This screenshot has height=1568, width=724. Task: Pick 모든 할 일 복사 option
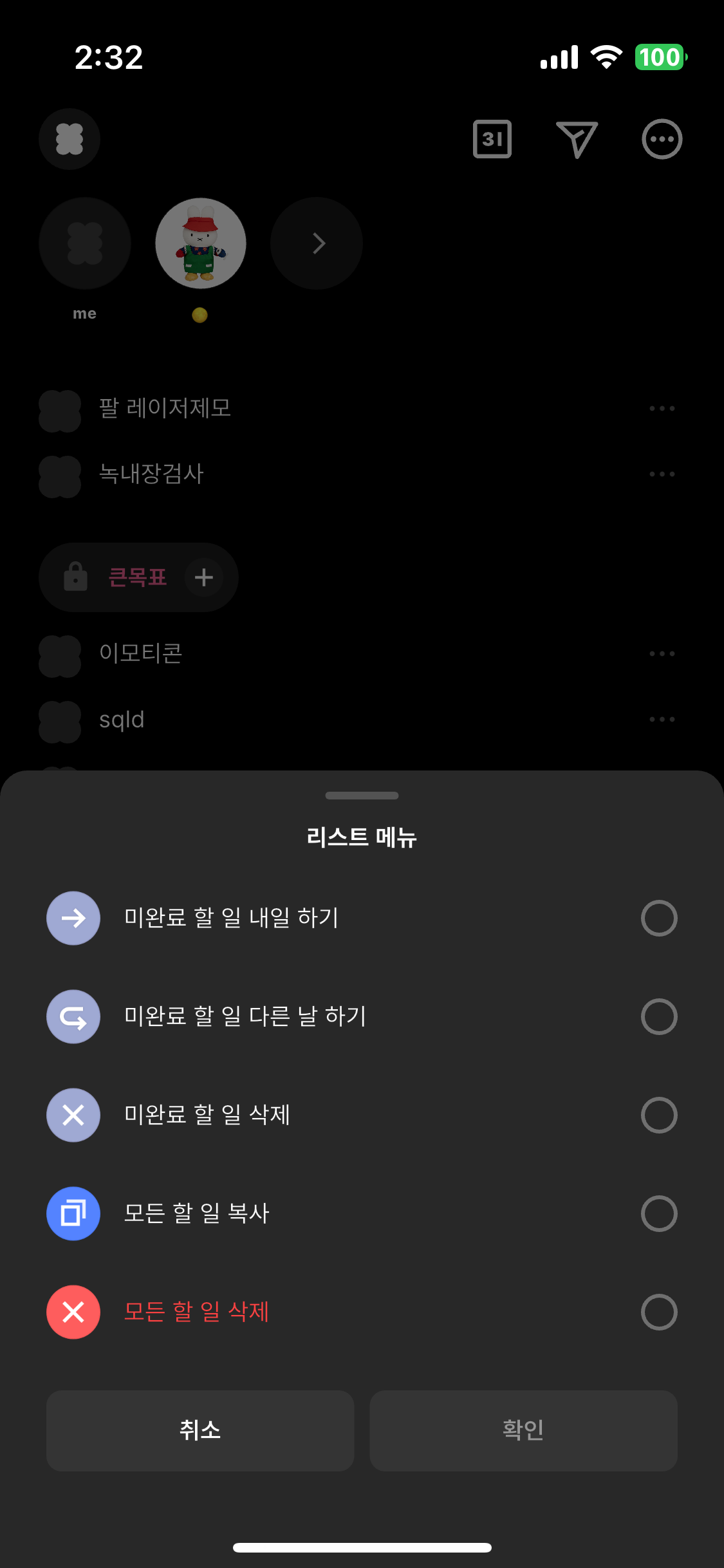coord(658,1213)
